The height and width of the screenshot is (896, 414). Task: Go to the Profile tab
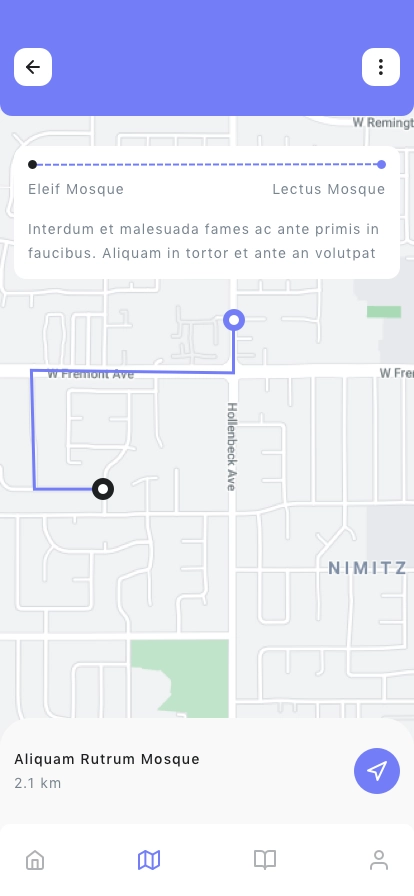(379, 859)
